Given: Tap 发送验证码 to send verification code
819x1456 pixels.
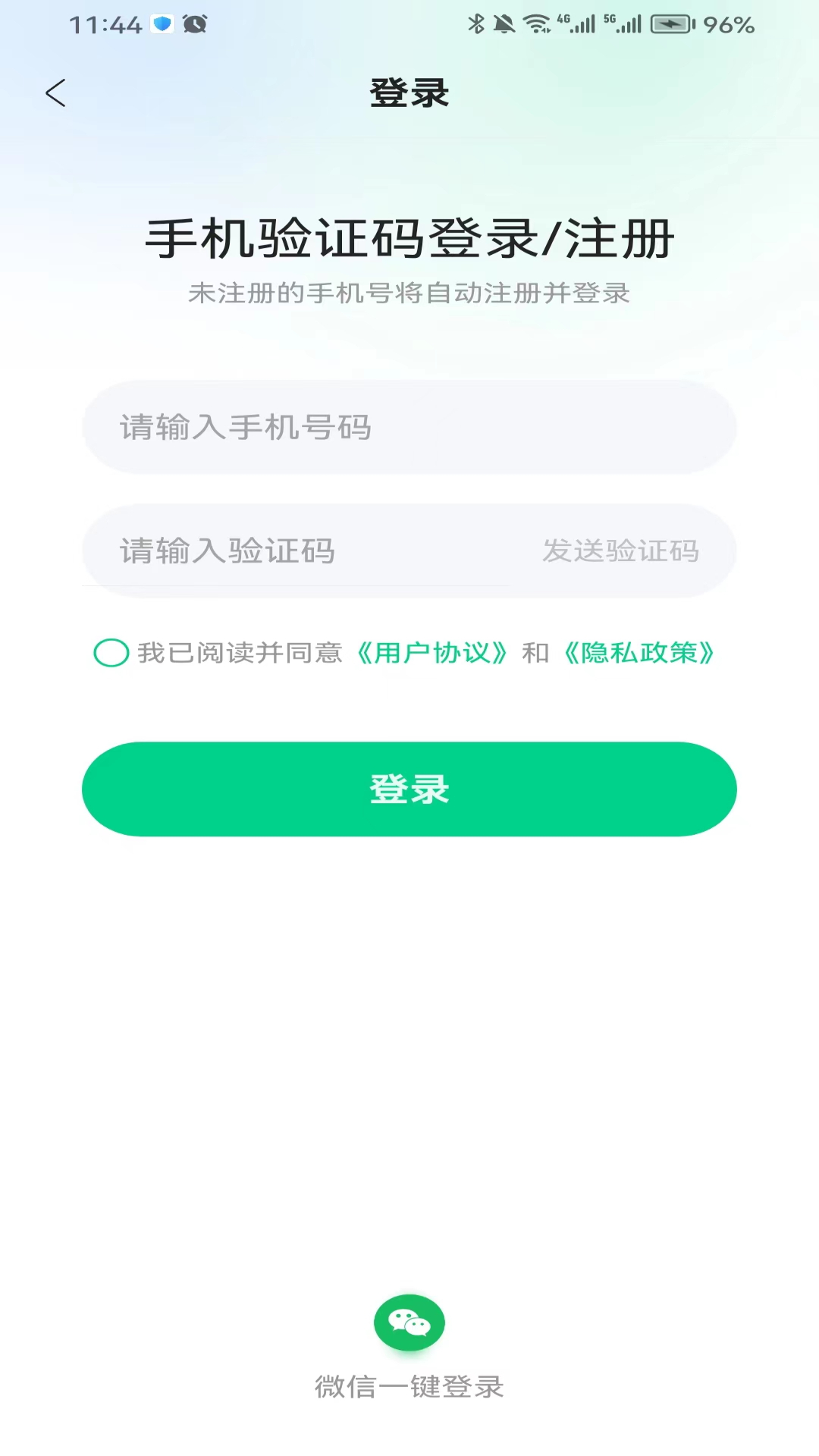Looking at the screenshot, I should (x=620, y=551).
